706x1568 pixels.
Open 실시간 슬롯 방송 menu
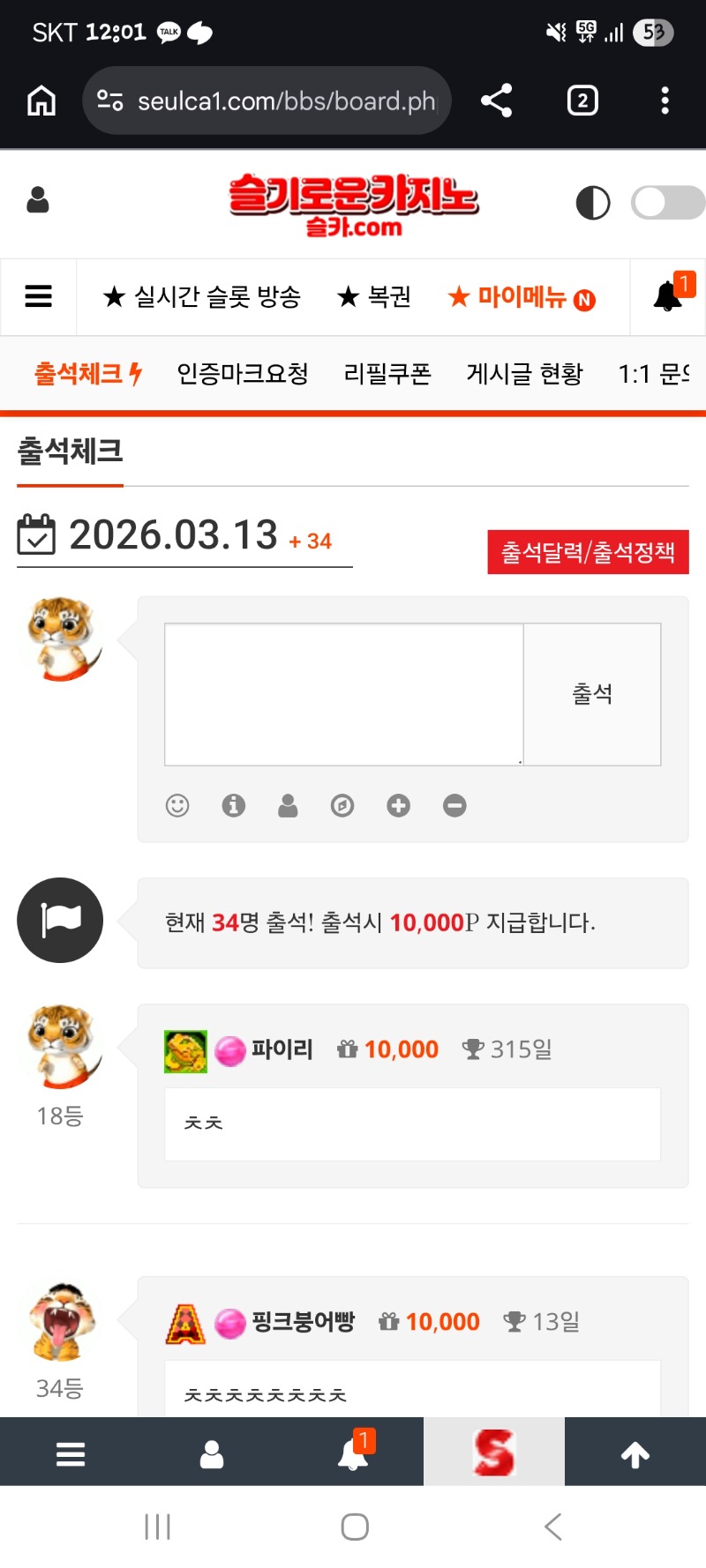pos(202,297)
